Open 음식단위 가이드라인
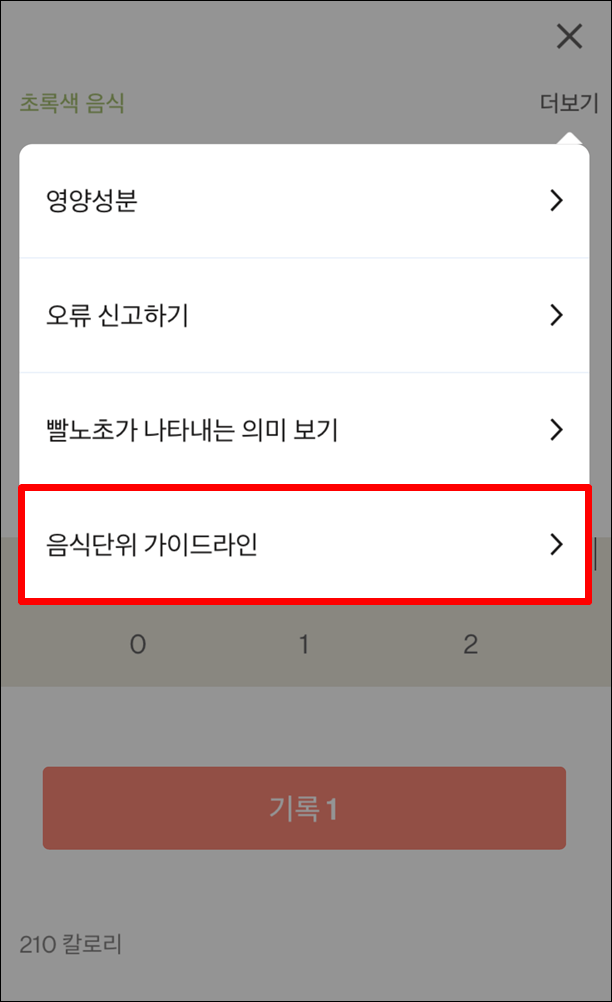 tap(304, 545)
